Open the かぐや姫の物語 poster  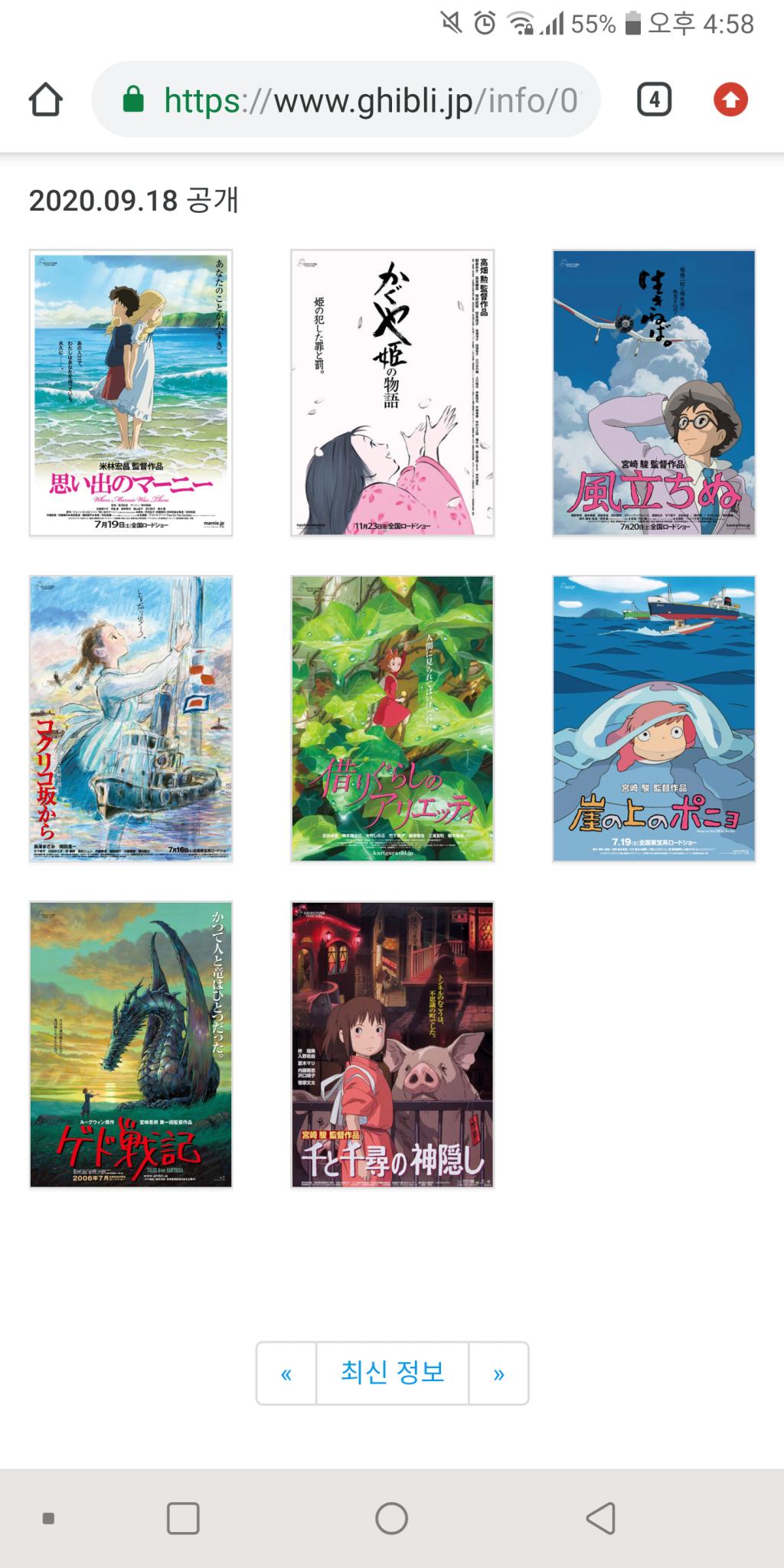click(x=392, y=393)
